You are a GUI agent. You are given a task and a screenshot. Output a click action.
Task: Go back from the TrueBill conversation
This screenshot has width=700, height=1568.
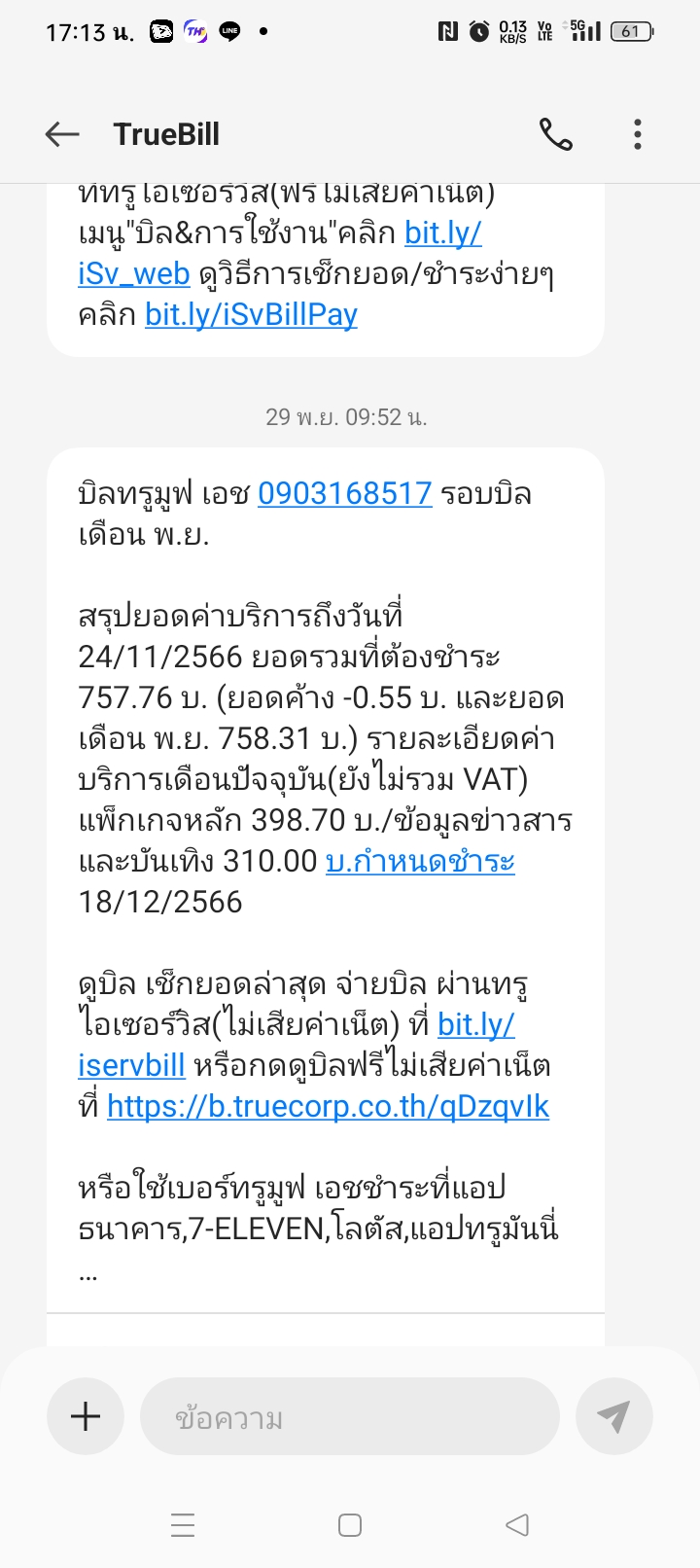coord(62,134)
